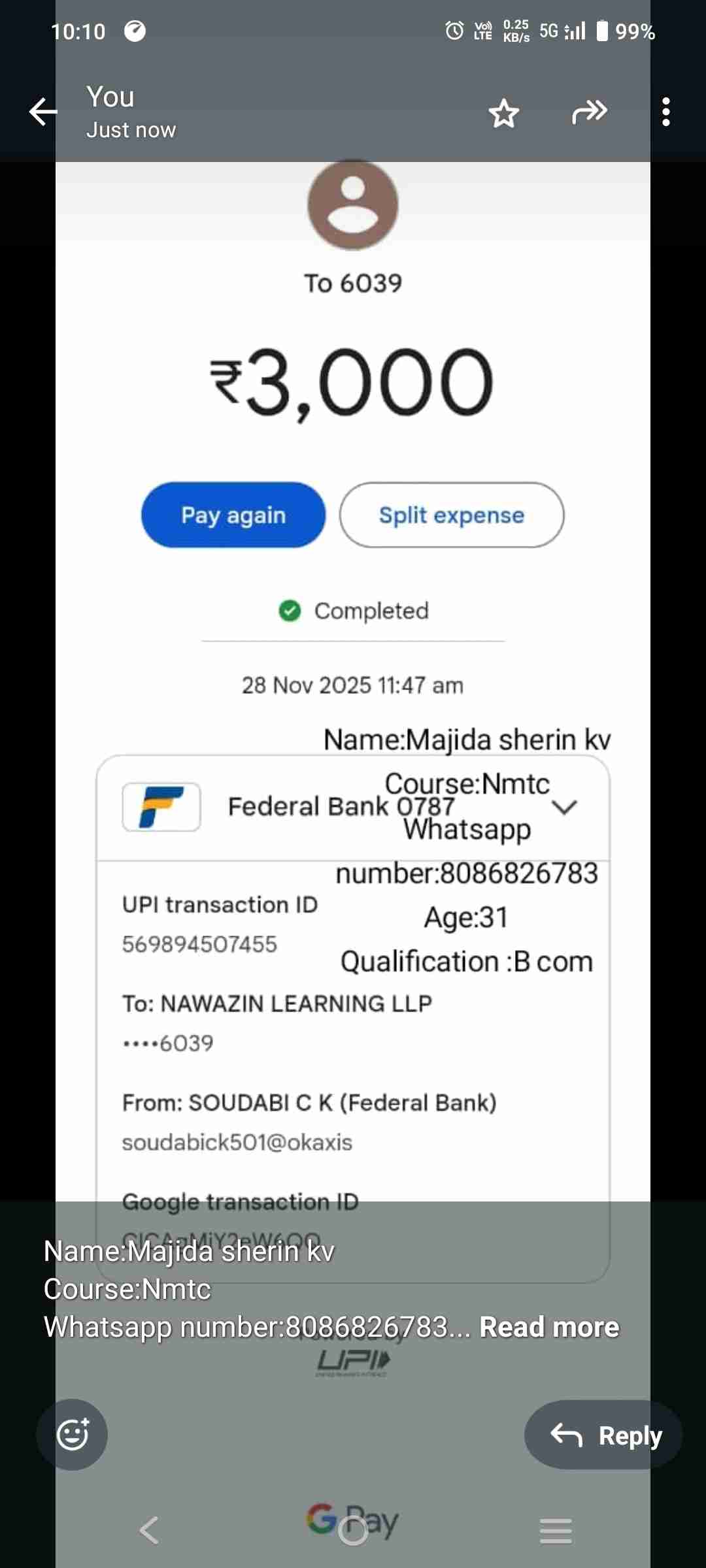Tap the system home button
This screenshot has width=706, height=1568.
[353, 1531]
